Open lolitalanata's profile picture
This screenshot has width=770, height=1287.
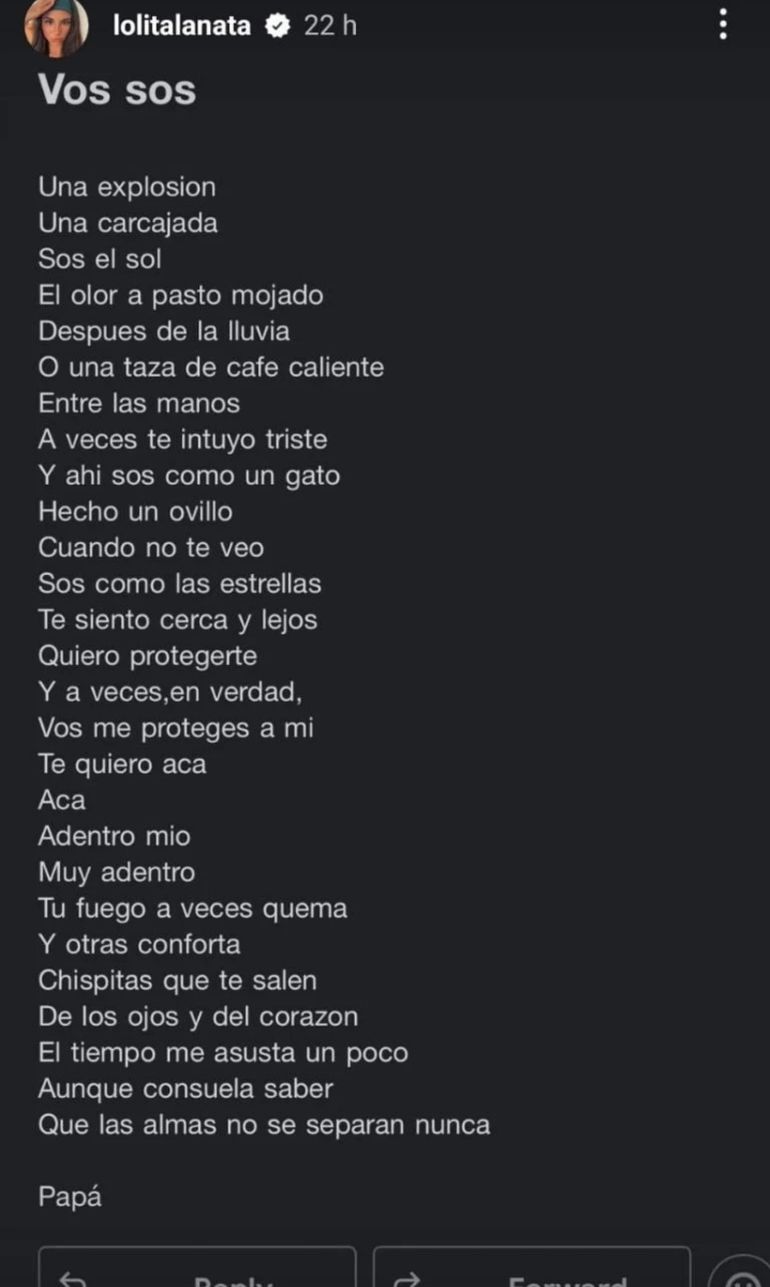coord(56,27)
